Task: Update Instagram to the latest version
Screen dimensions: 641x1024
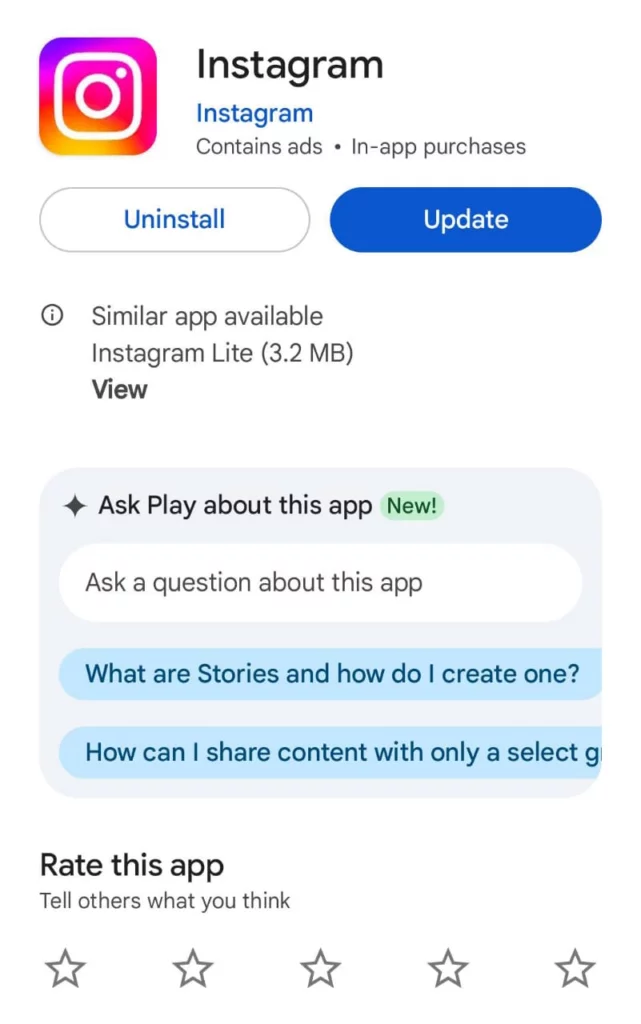Action: [x=465, y=220]
